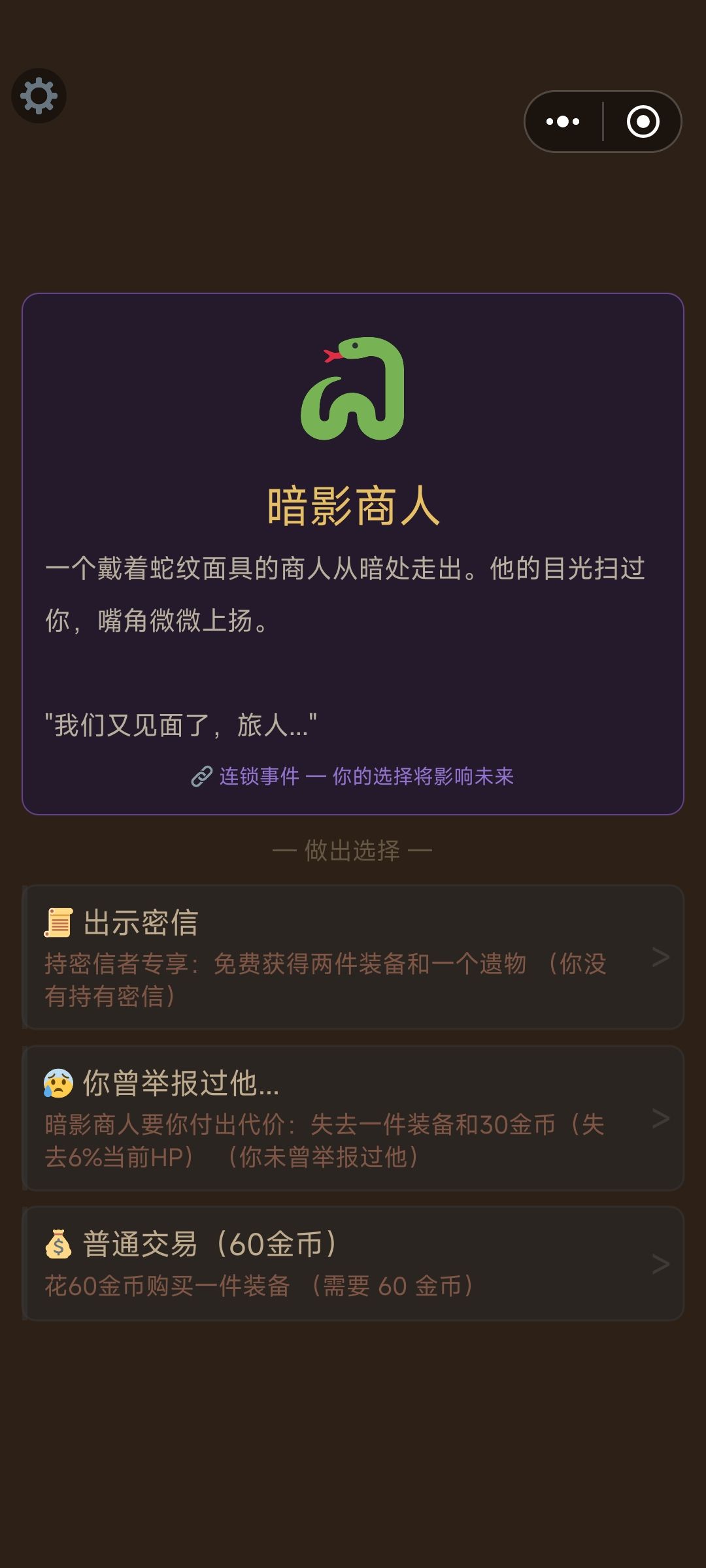Select the 你曾举报过他 choice

tap(353, 1118)
